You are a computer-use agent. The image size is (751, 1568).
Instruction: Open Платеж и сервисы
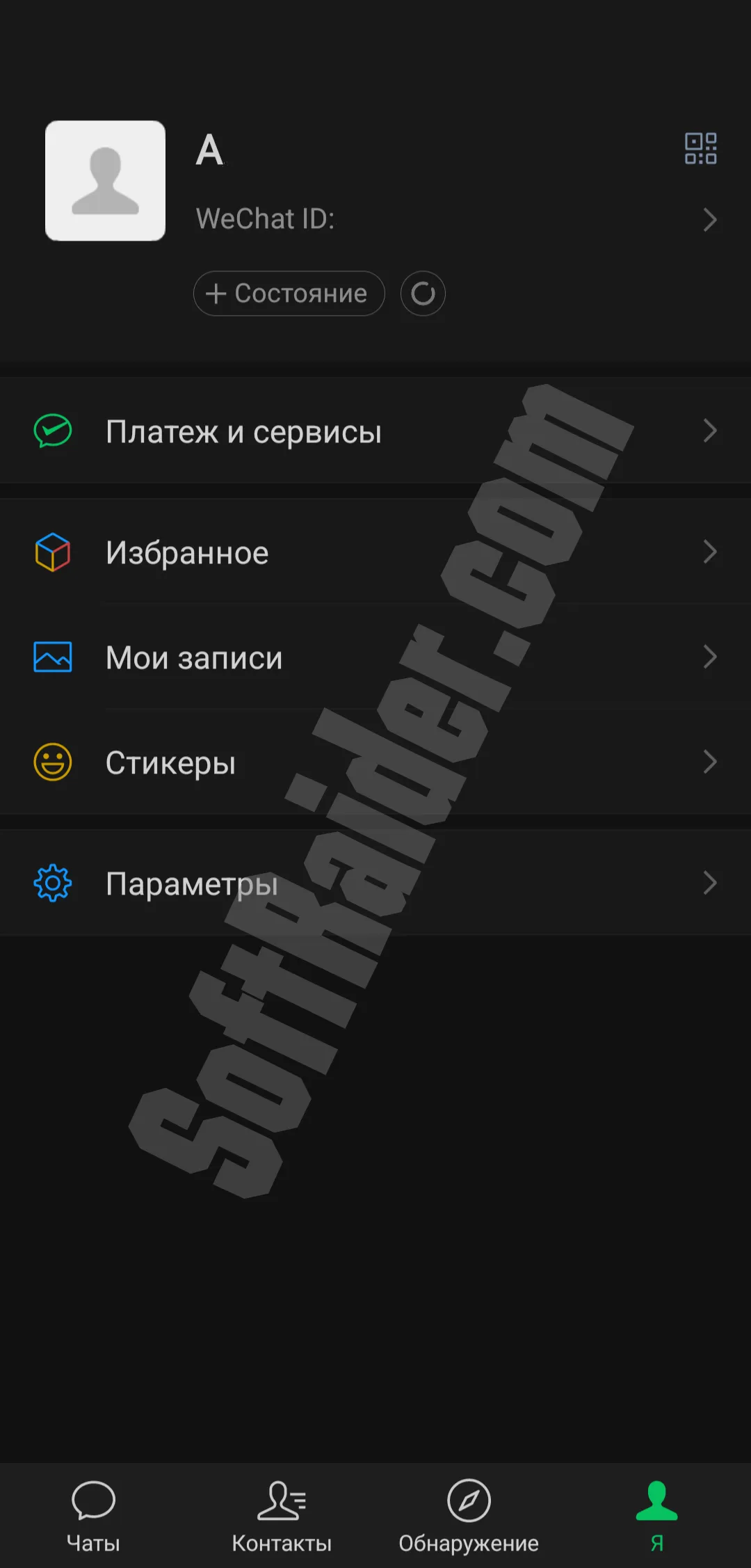click(x=375, y=431)
